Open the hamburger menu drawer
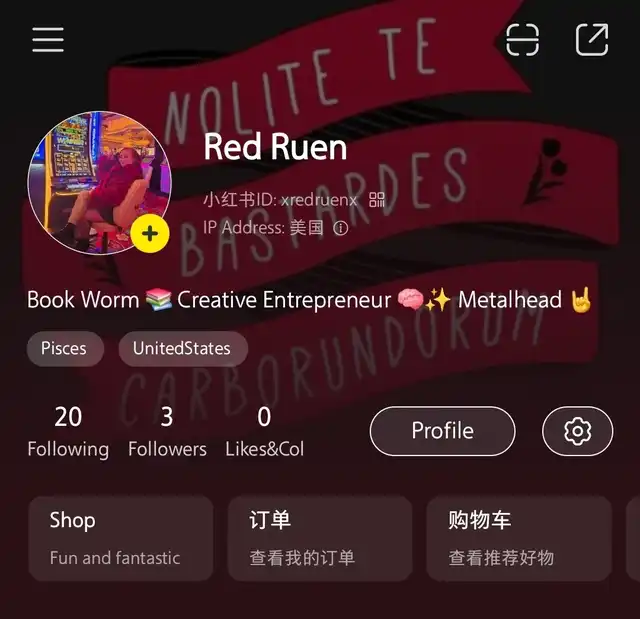Image resolution: width=640 pixels, height=619 pixels. tap(48, 39)
